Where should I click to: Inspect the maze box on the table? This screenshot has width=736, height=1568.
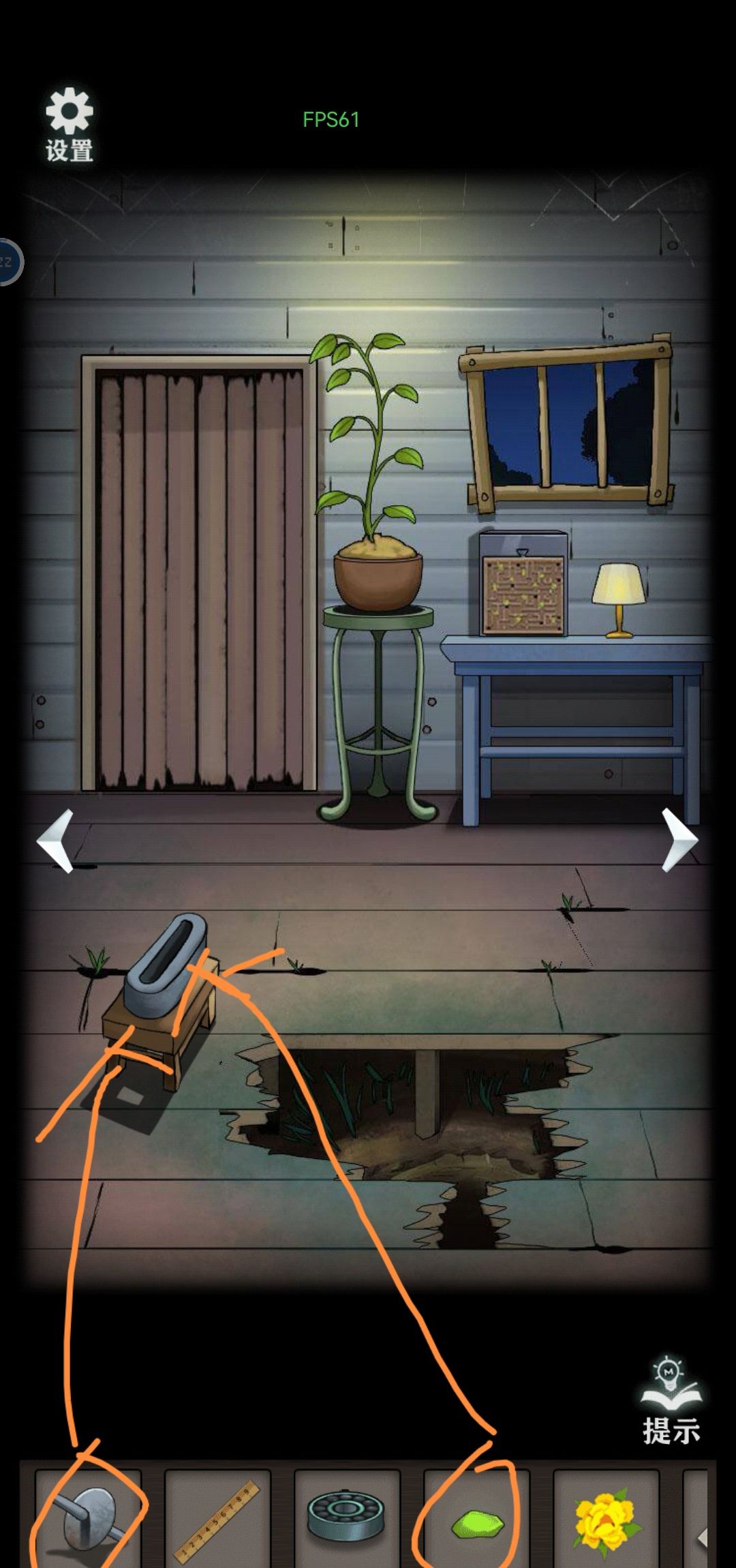[x=523, y=586]
